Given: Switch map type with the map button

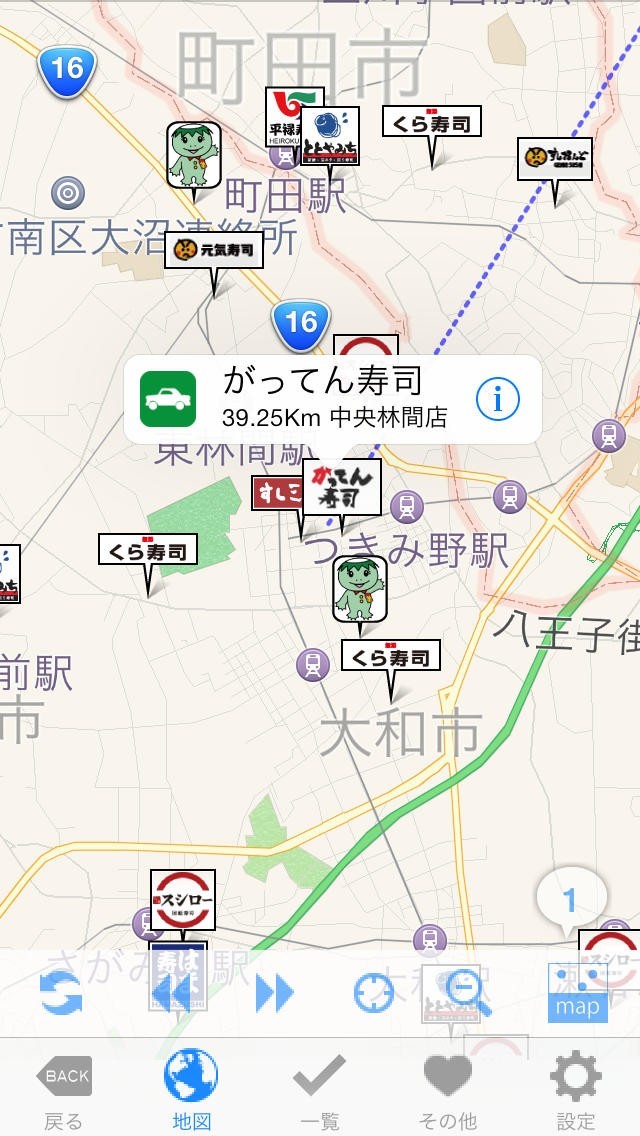Looking at the screenshot, I should [x=577, y=992].
